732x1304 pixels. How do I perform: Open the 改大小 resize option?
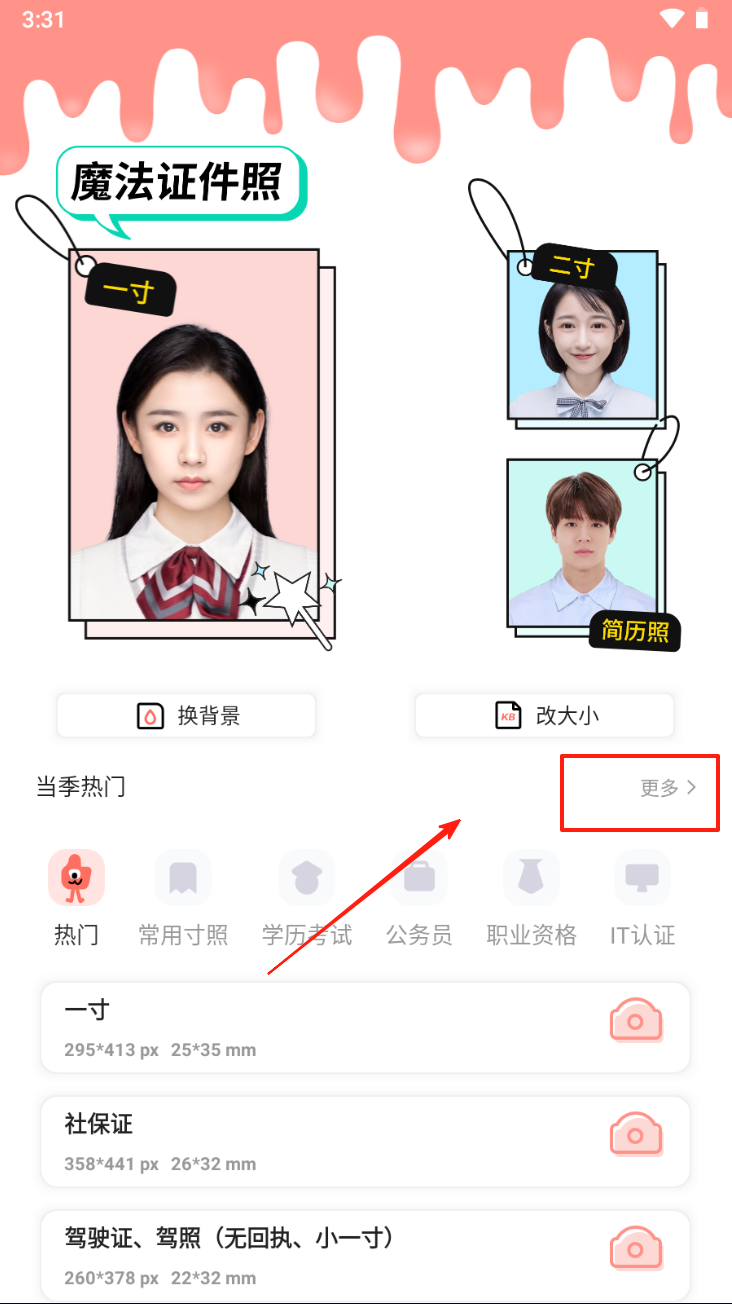pyautogui.click(x=545, y=716)
